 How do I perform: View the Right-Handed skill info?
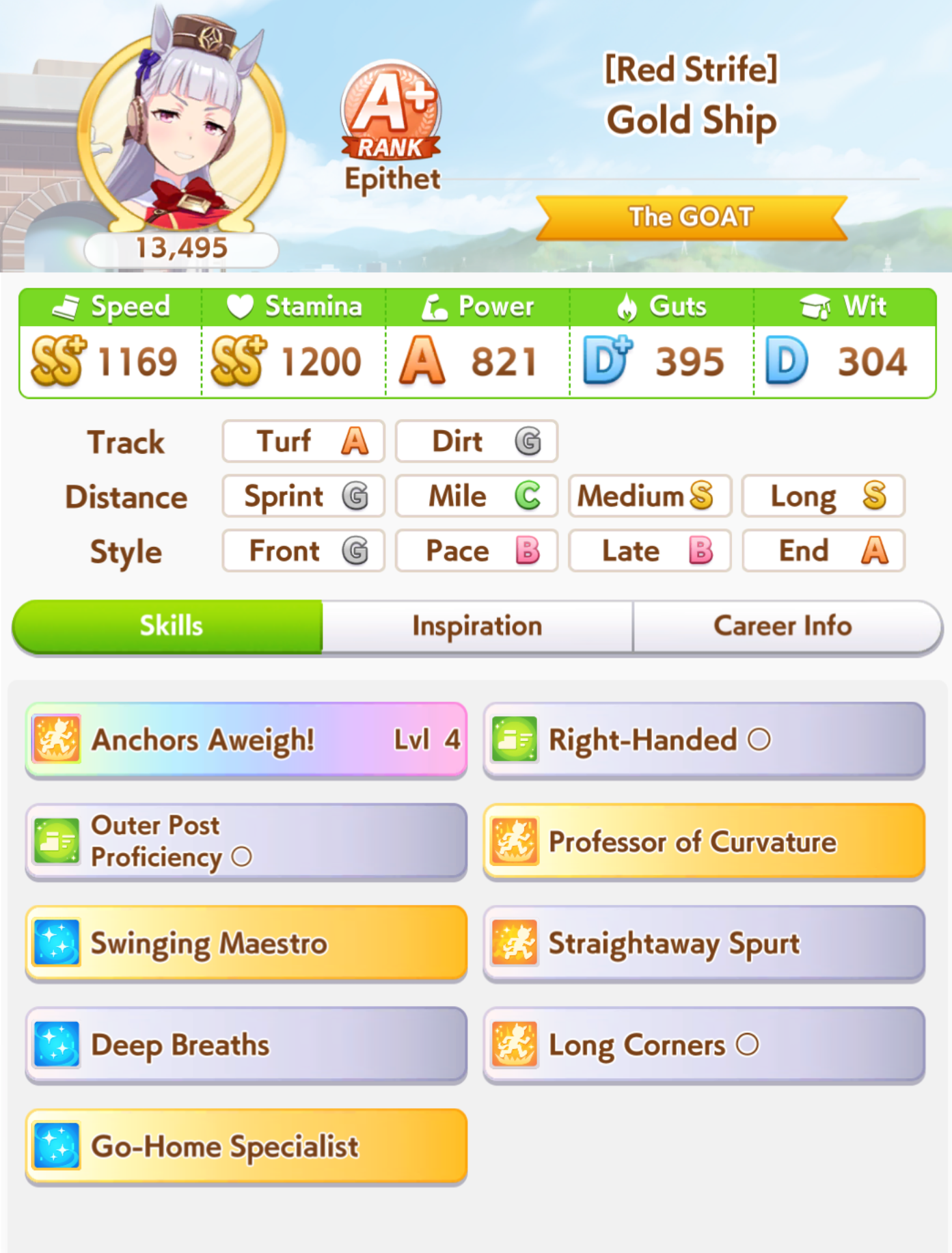coord(704,740)
